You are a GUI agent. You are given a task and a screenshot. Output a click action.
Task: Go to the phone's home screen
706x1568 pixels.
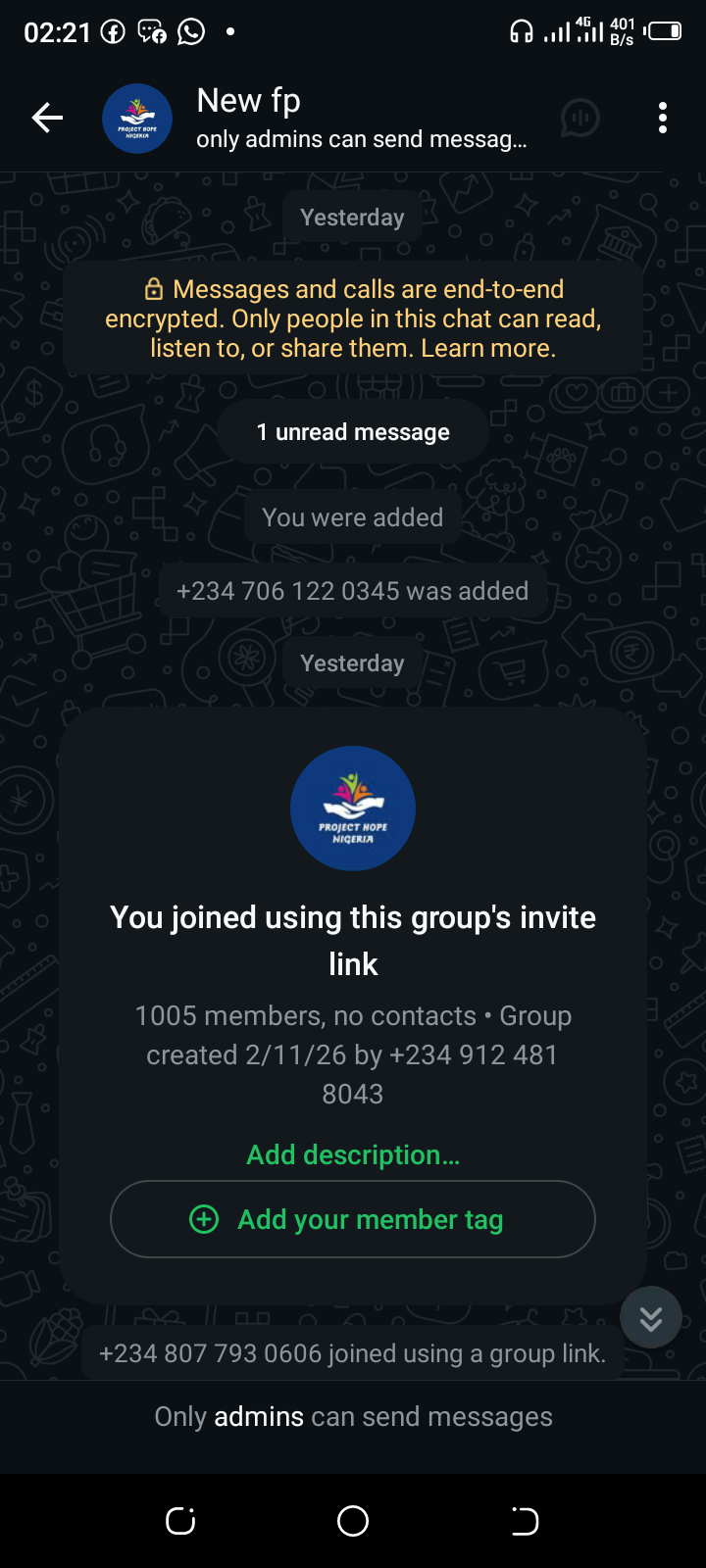coord(353,1521)
